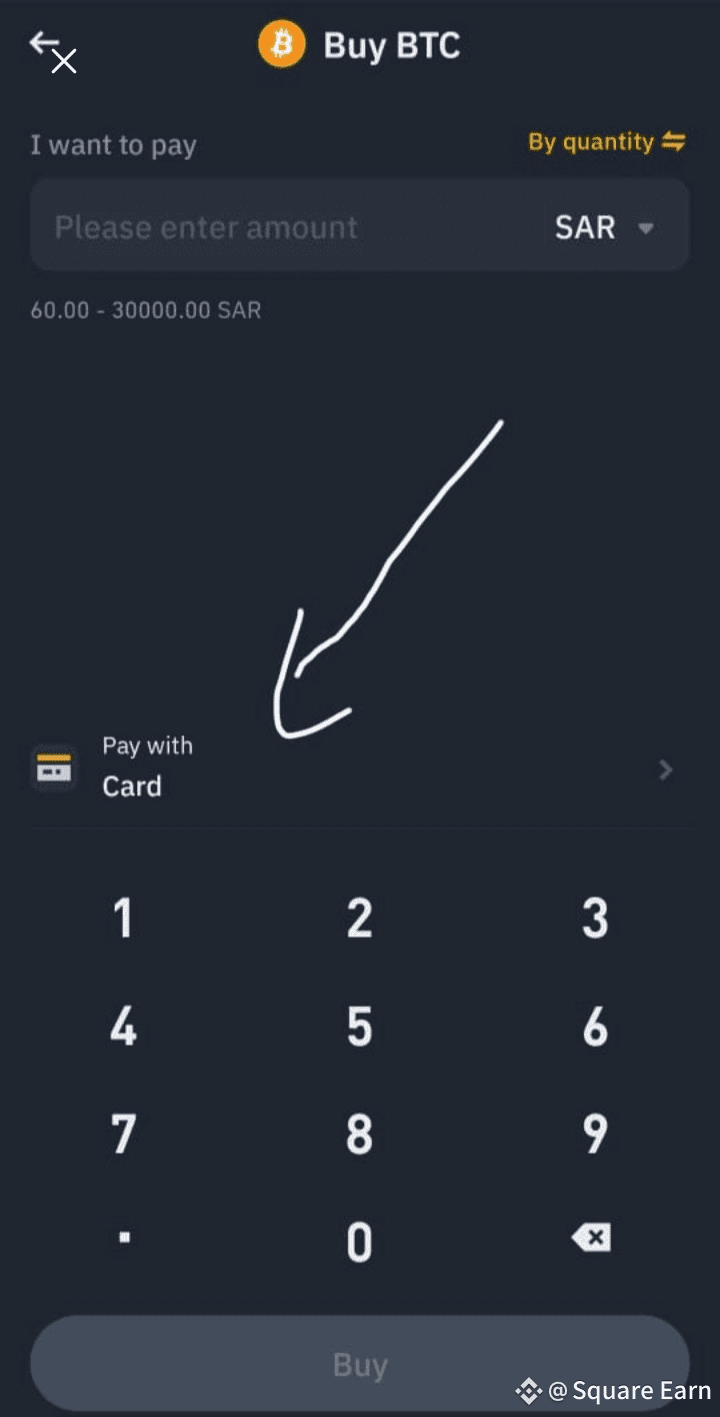Open the SAR currency dropdown
Image resolution: width=720 pixels, height=1417 pixels.
coord(604,227)
